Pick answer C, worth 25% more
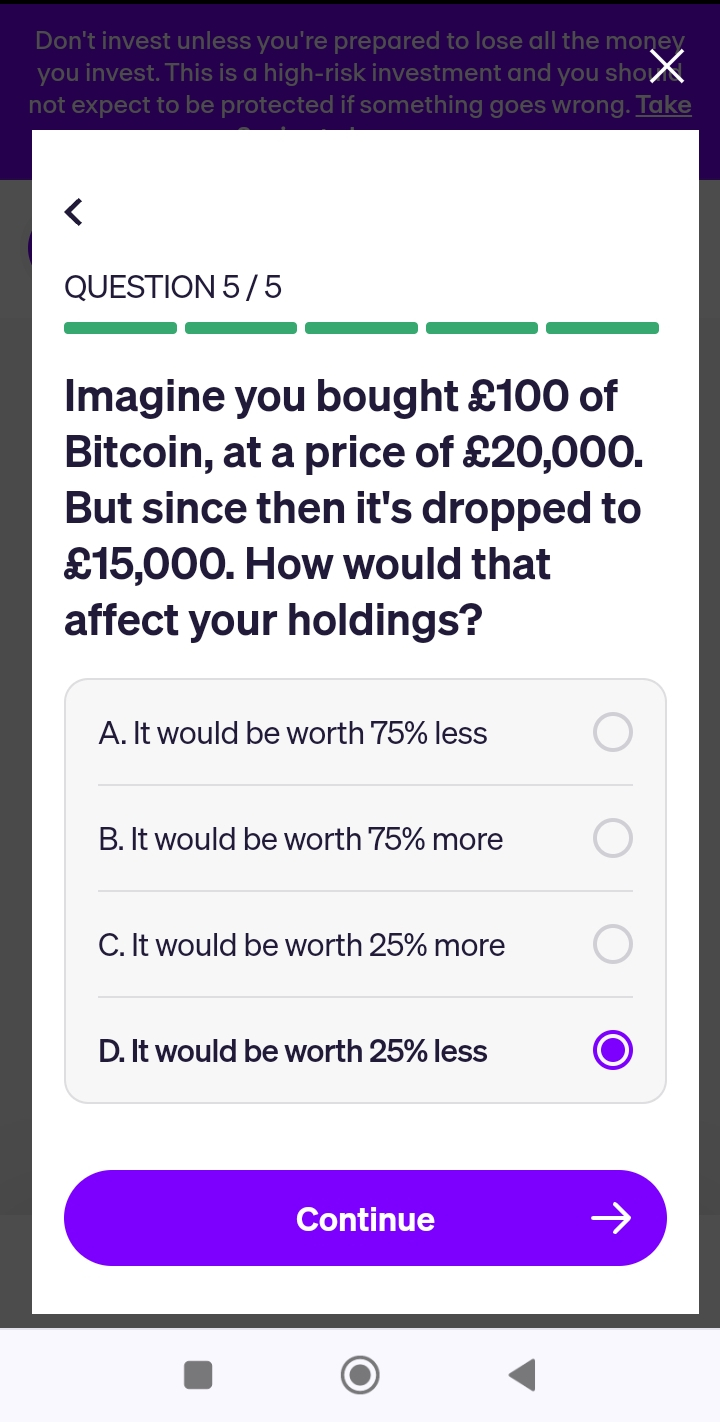The height and width of the screenshot is (1422, 720). [365, 944]
